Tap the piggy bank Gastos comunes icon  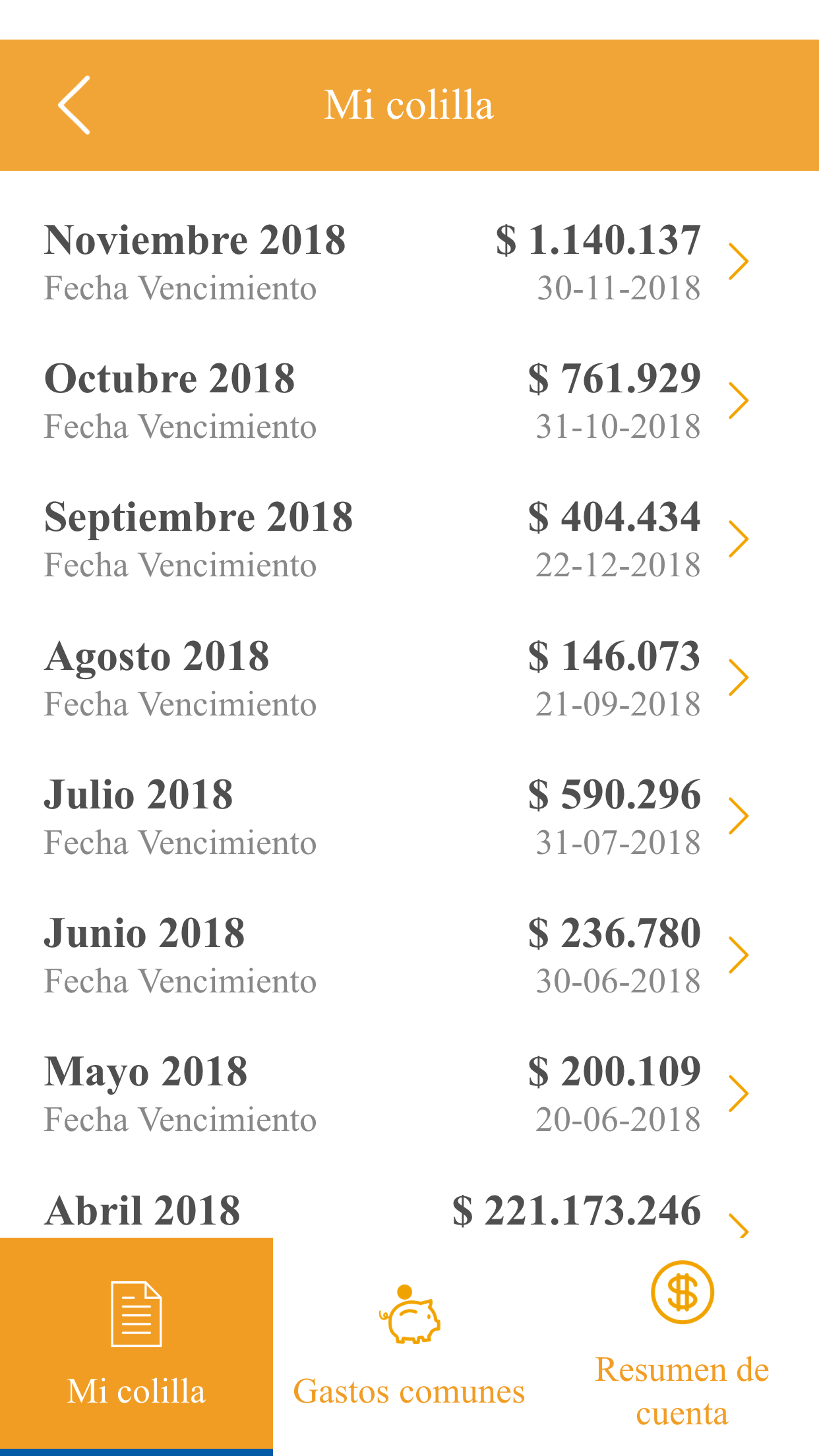pyautogui.click(x=409, y=1311)
